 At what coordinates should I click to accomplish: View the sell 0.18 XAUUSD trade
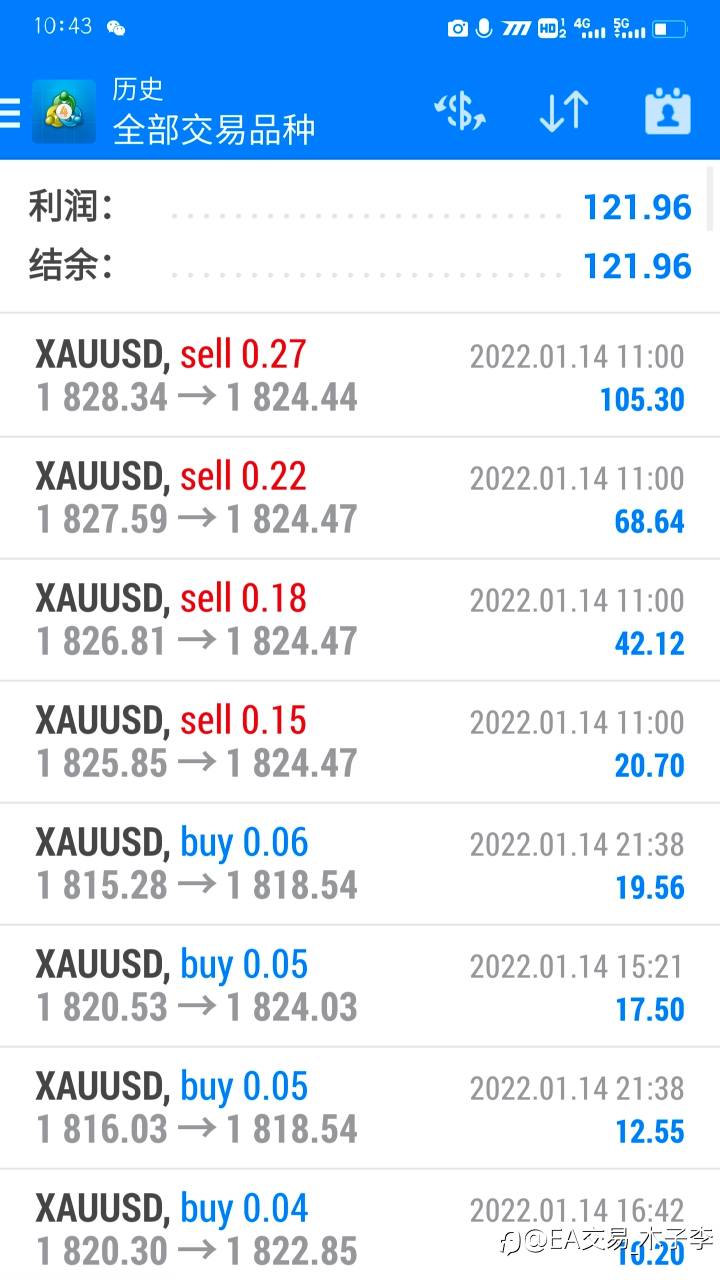(x=360, y=620)
